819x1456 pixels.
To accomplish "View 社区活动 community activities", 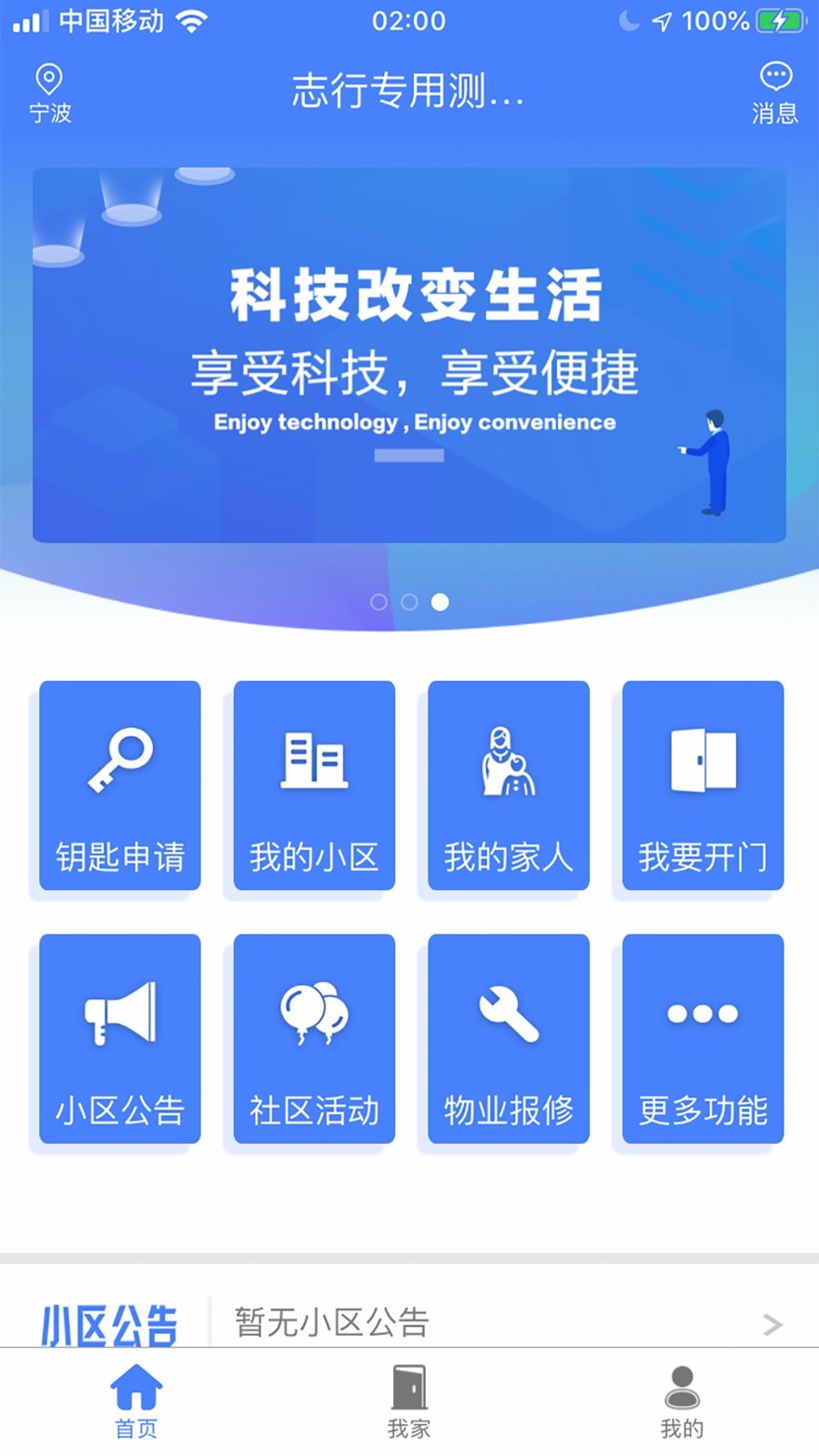I will [314, 1038].
